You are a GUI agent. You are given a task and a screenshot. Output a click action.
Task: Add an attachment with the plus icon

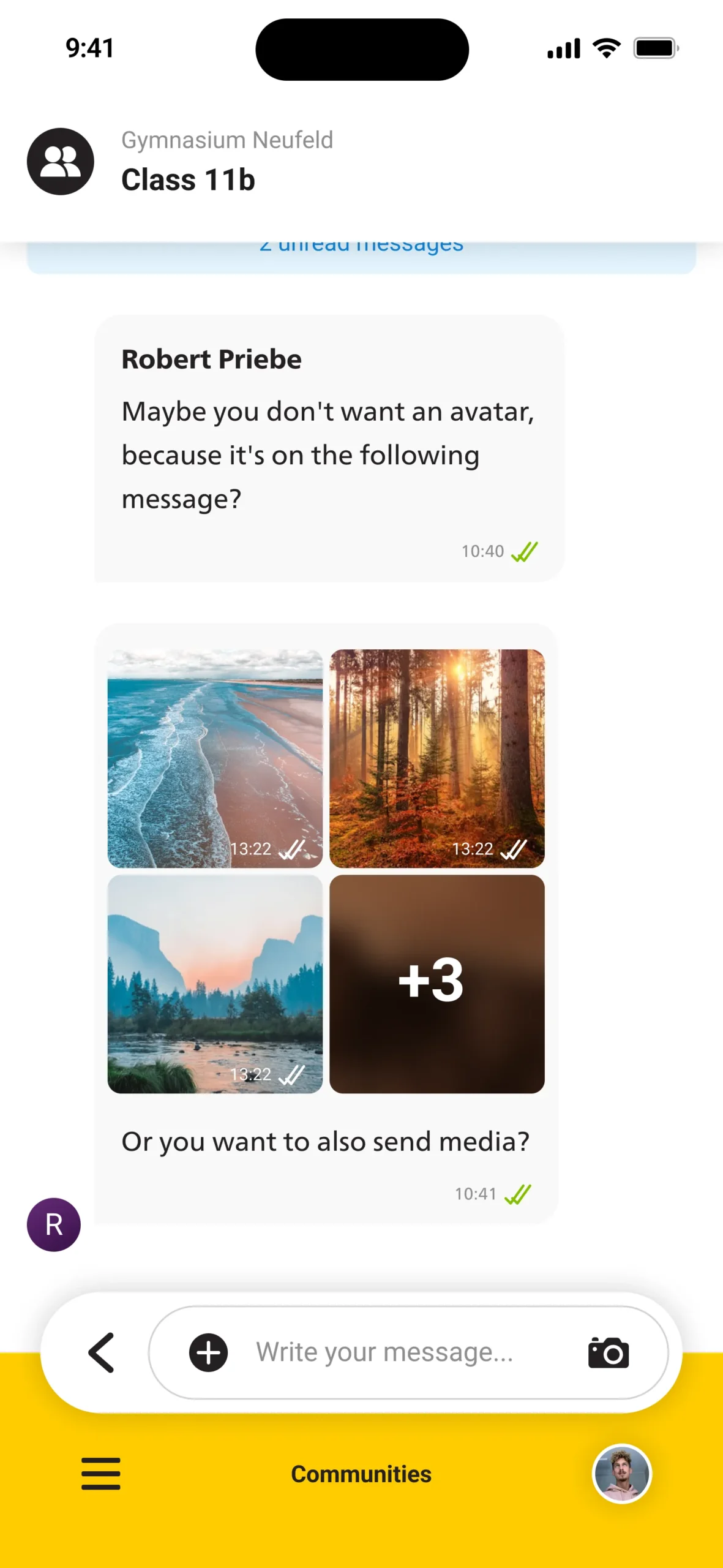coord(208,1352)
